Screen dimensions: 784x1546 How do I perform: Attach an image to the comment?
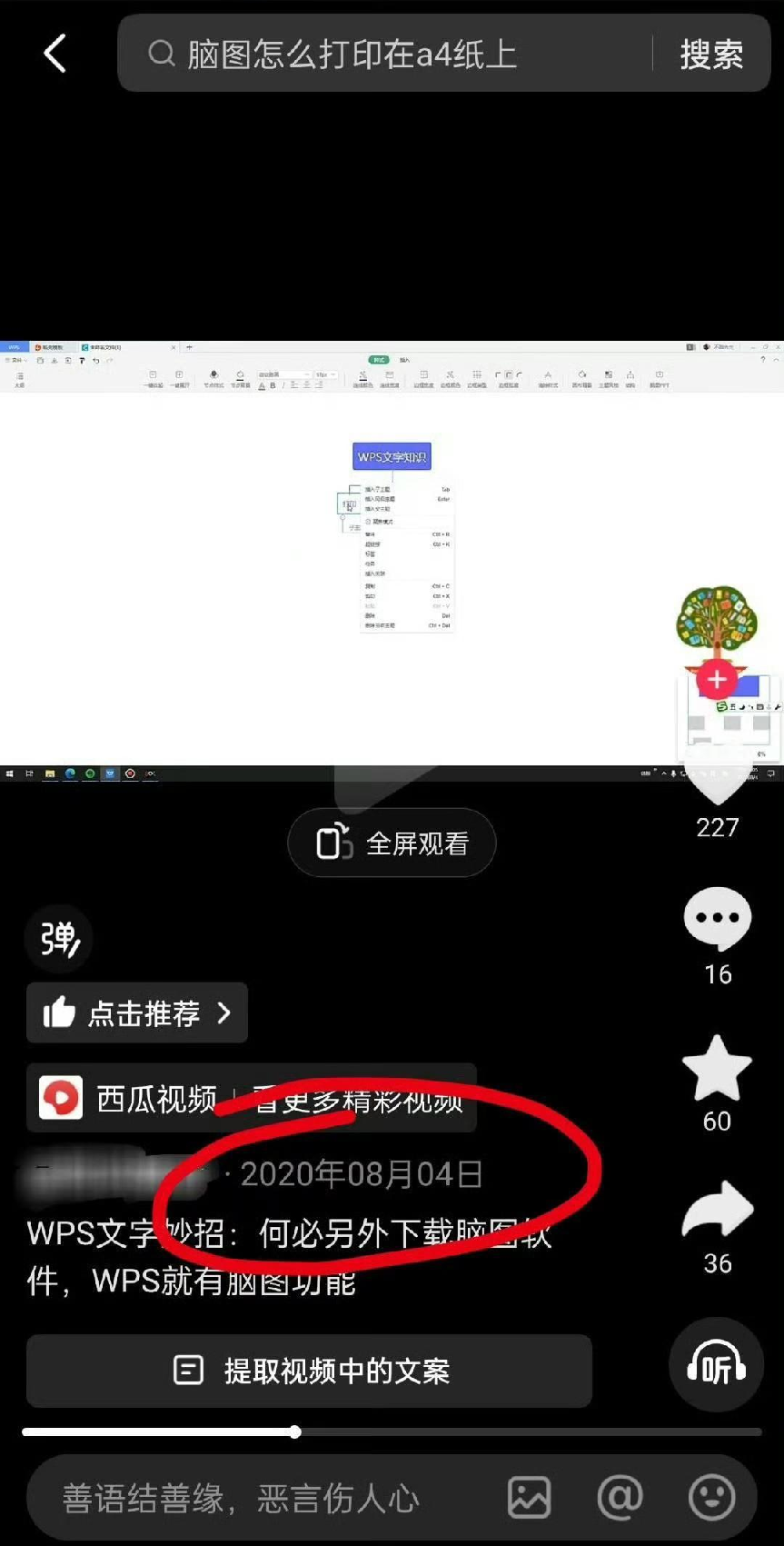coord(529,1497)
